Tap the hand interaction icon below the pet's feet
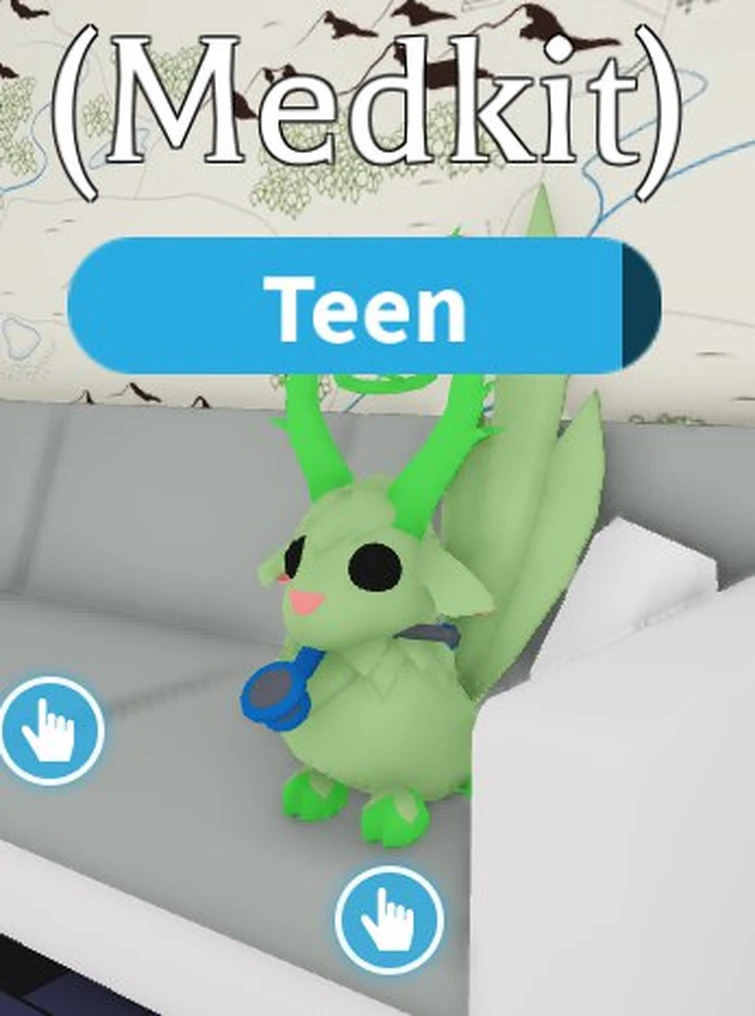755x1016 pixels. [388, 918]
